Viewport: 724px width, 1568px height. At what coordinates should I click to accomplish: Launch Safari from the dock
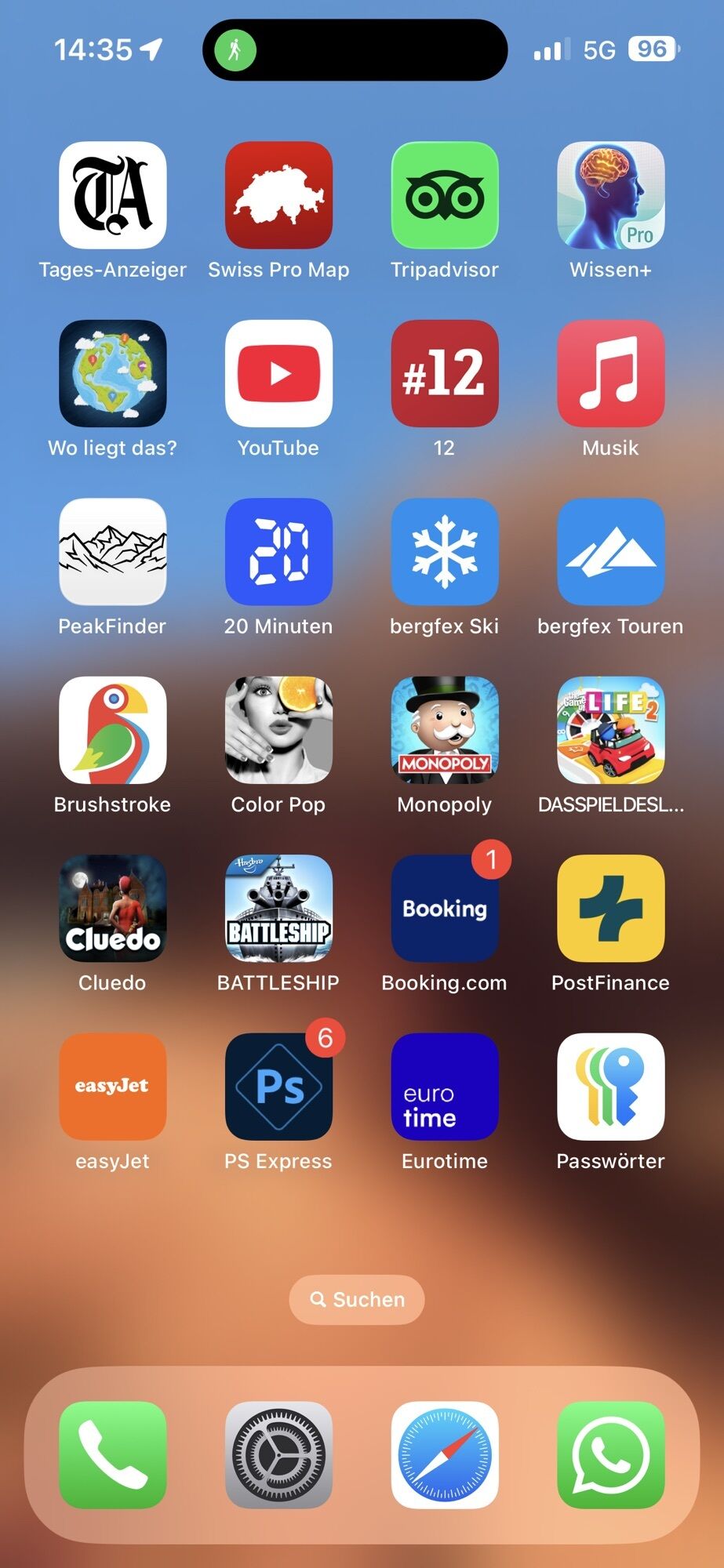click(x=445, y=1454)
